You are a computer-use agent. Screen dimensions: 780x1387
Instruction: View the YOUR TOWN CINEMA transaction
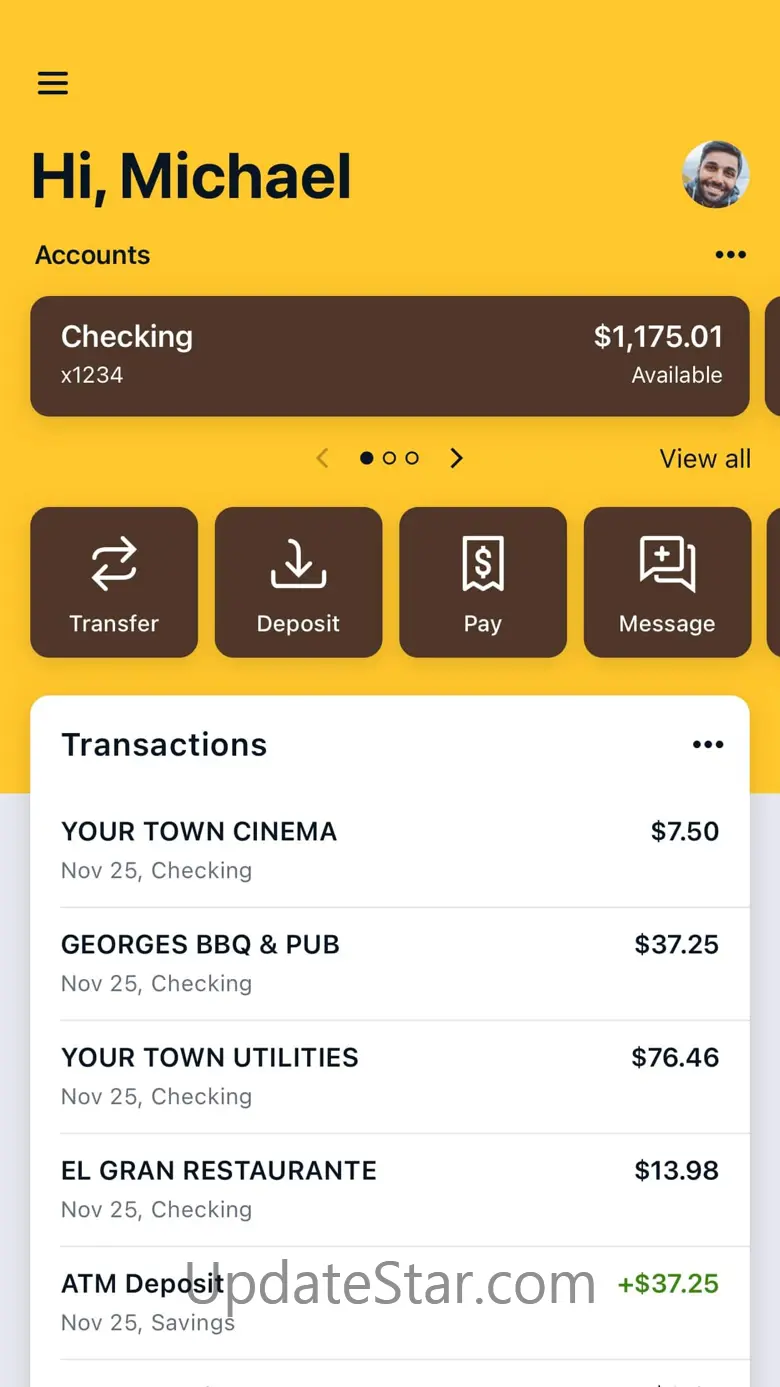point(390,850)
